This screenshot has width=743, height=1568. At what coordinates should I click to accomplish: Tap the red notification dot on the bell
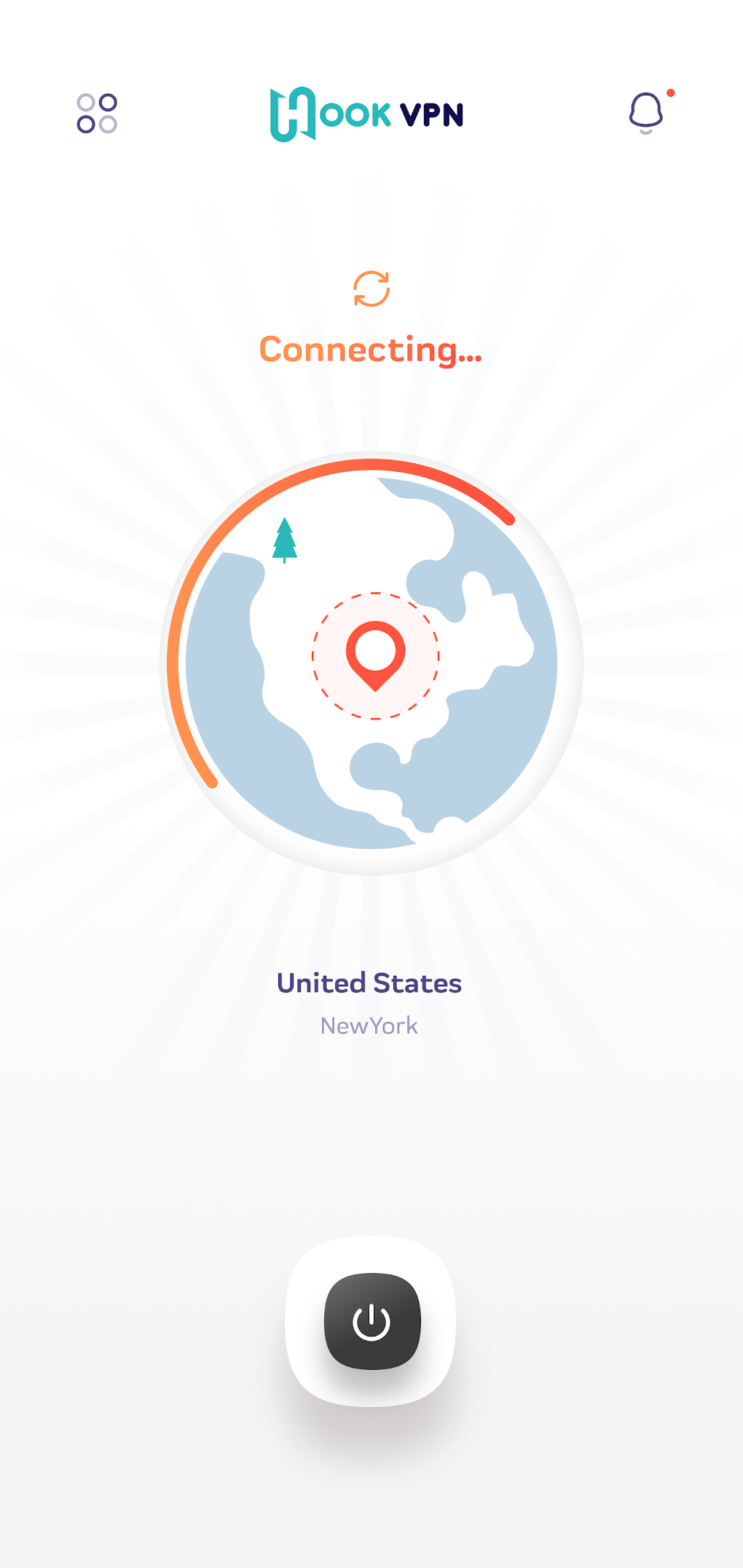point(671,92)
